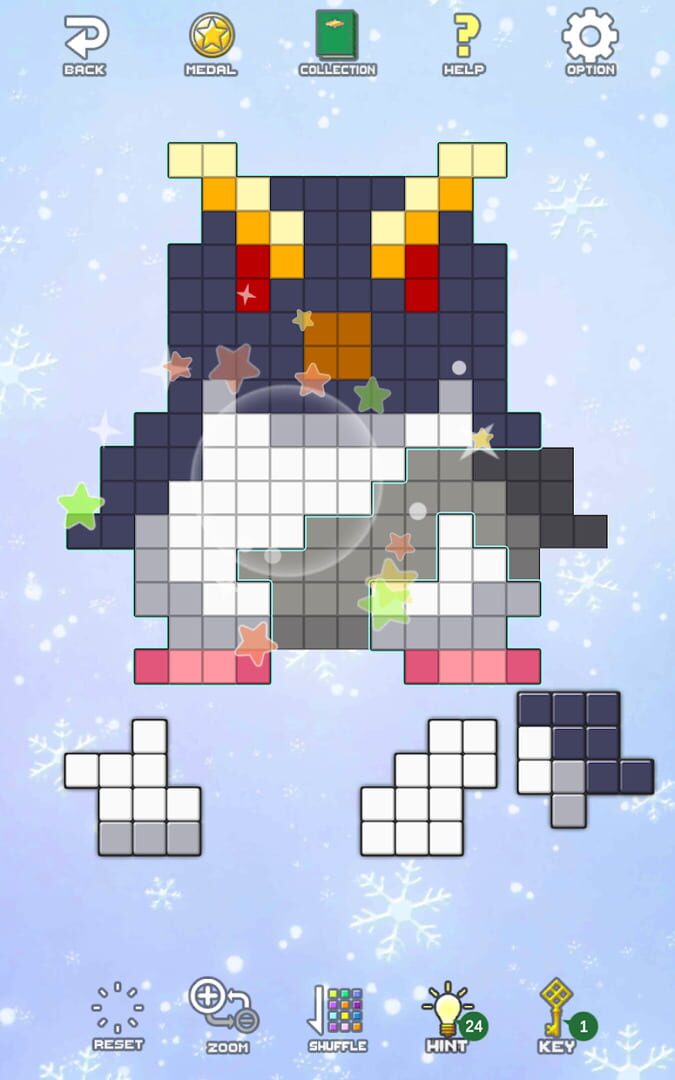Select the dark navy puzzle piece
675x1080 pixels.
[x=585, y=760]
